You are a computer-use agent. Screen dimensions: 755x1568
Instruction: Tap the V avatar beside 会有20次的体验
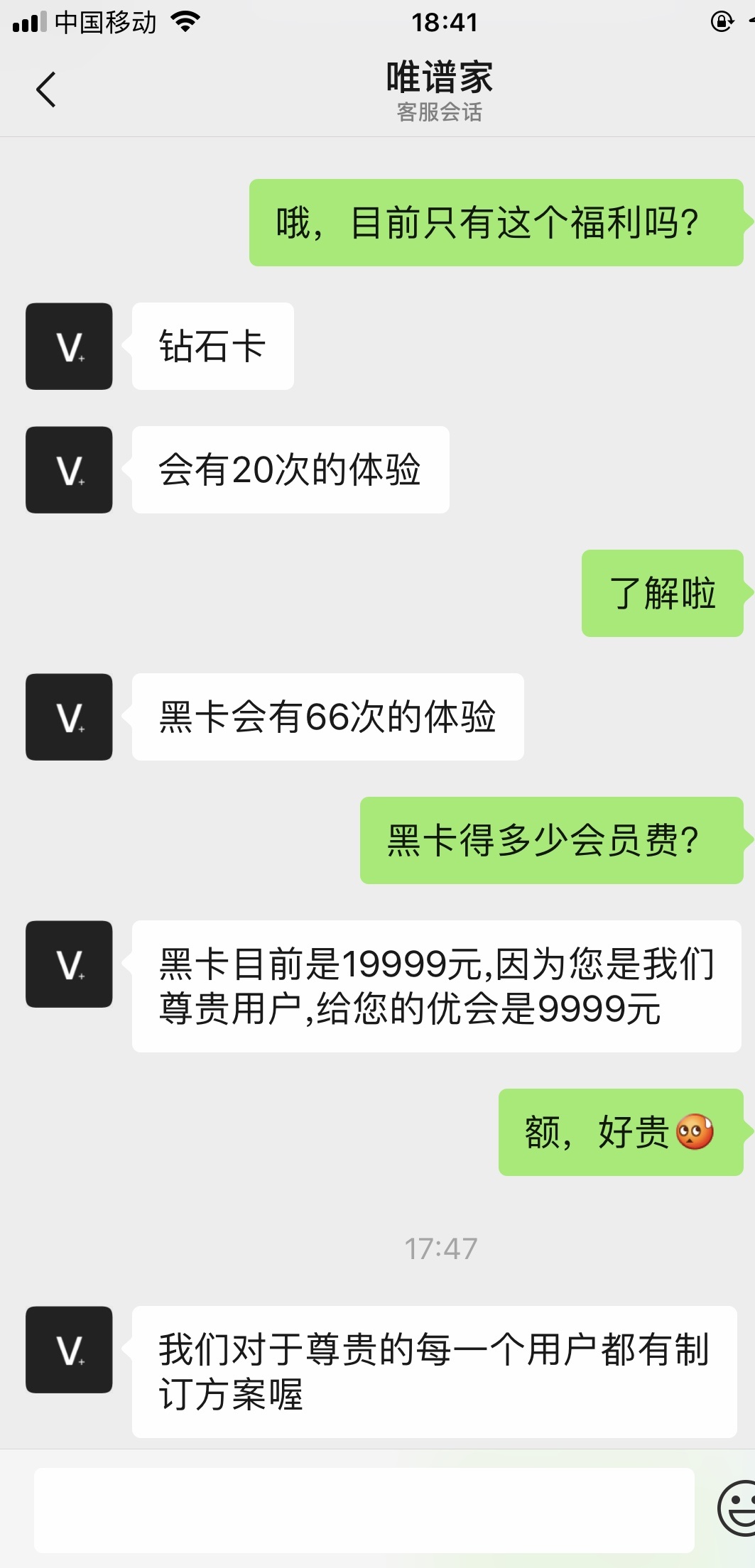68,469
